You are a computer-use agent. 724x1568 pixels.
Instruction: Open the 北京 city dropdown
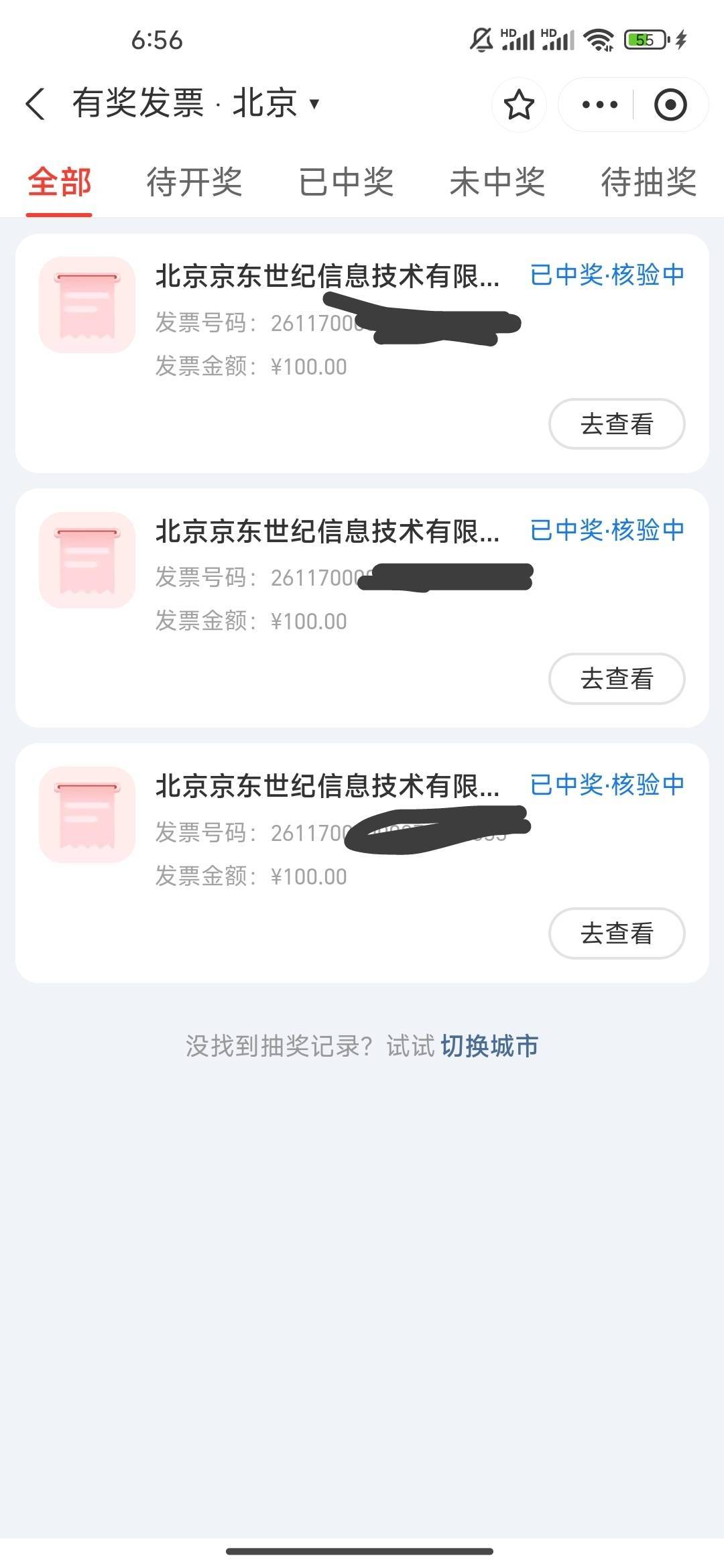tap(276, 103)
